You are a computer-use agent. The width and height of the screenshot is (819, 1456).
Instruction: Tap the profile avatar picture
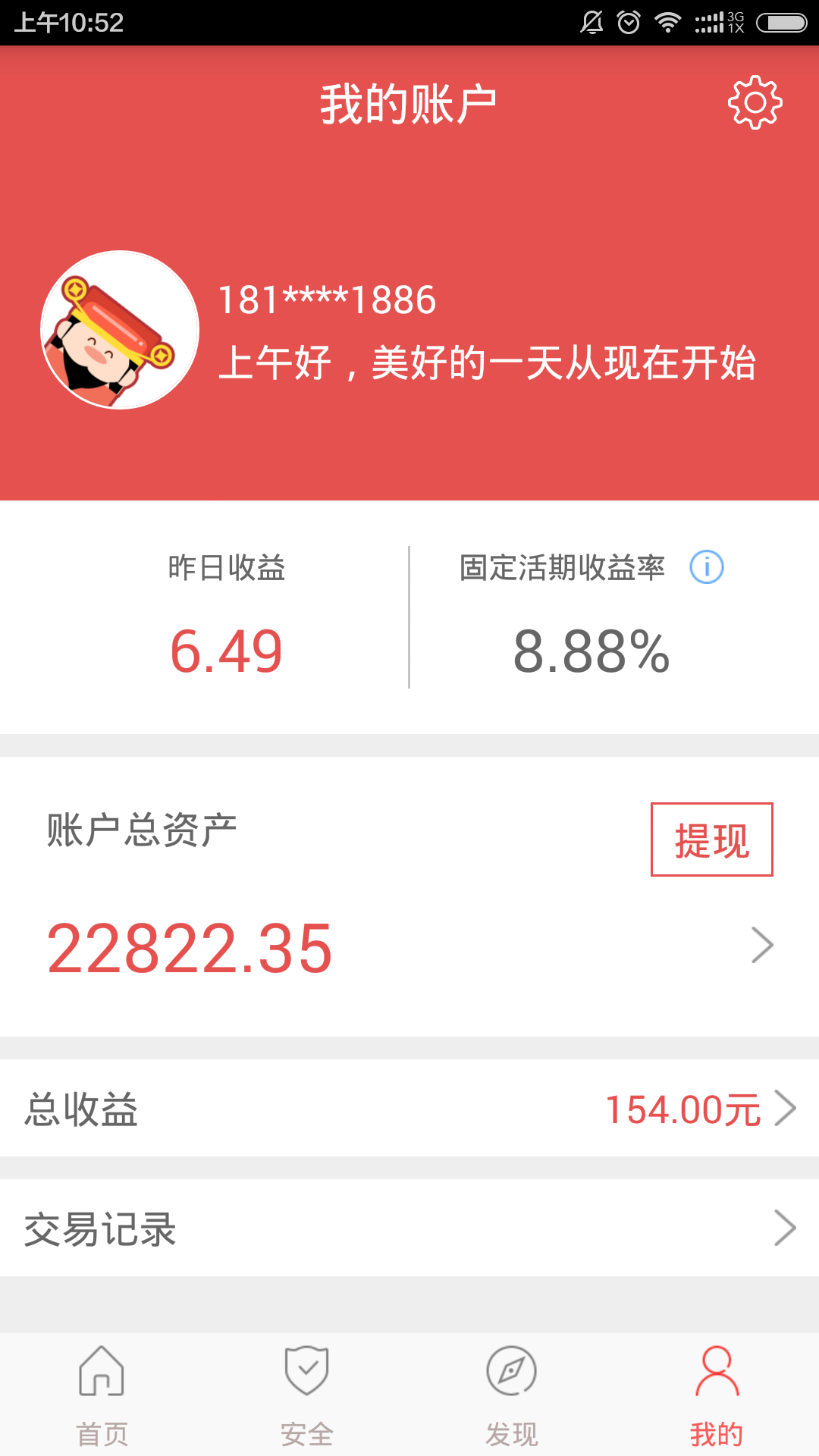click(x=120, y=330)
